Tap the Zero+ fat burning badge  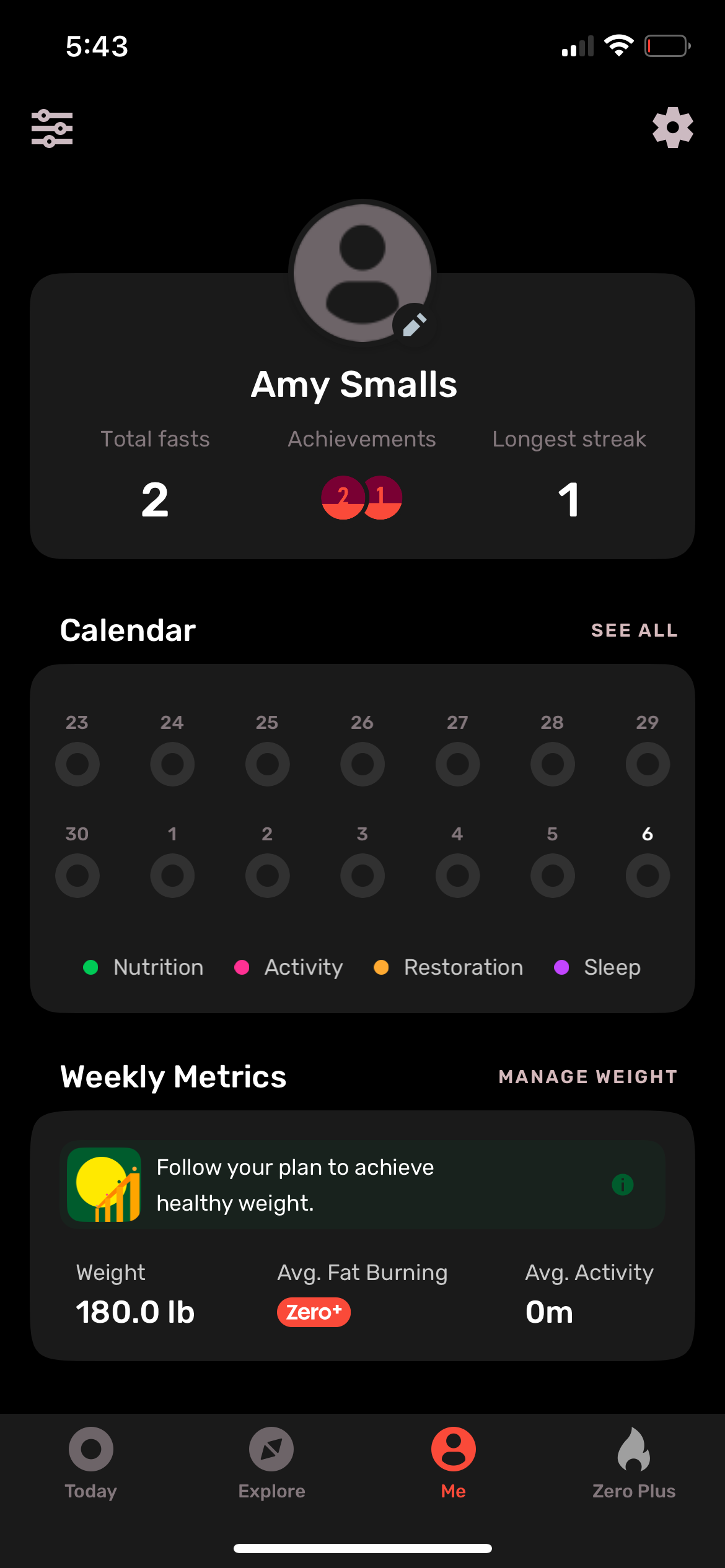point(314,1311)
